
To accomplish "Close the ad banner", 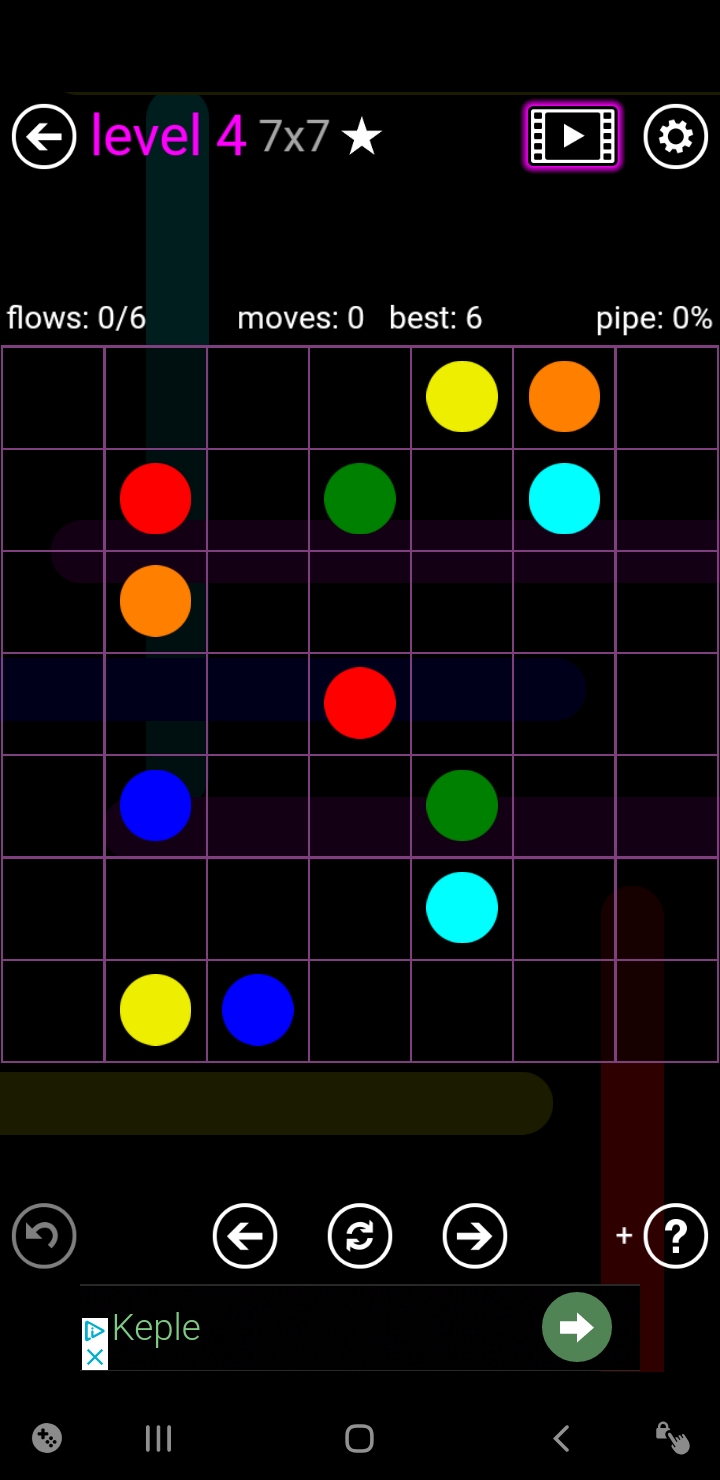I will coord(94,1357).
